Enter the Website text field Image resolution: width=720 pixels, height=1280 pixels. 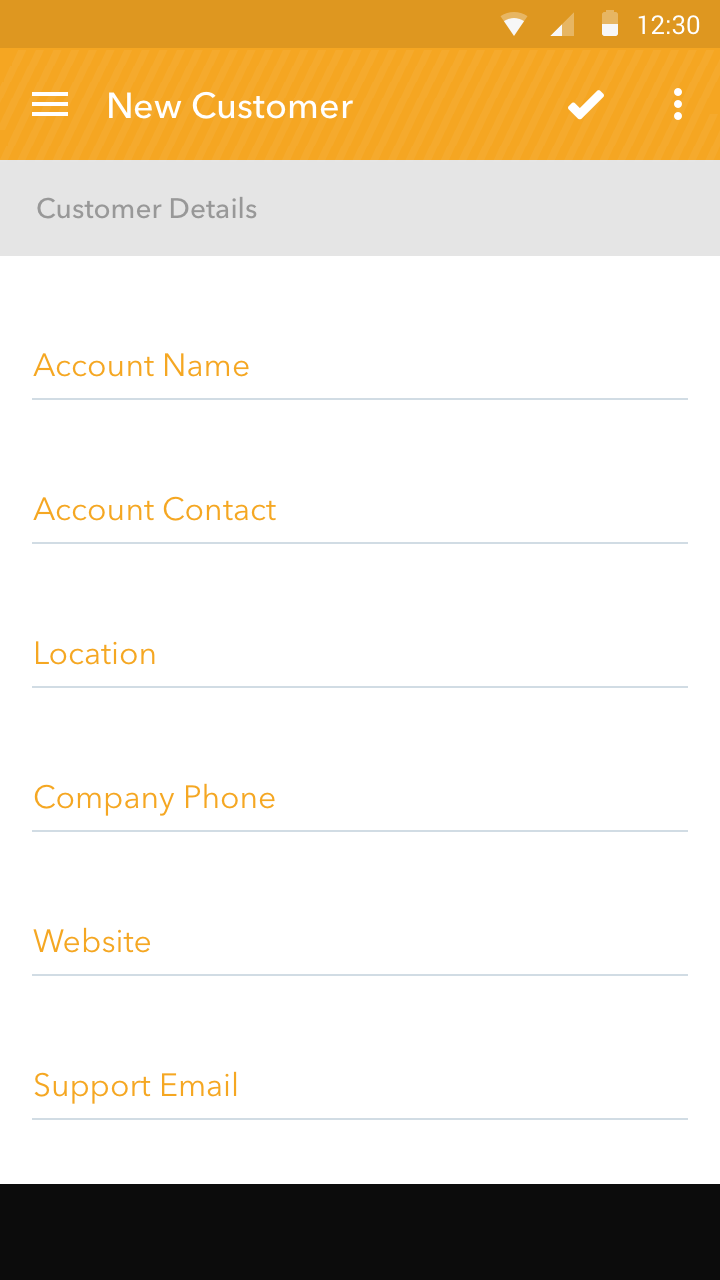(360, 942)
